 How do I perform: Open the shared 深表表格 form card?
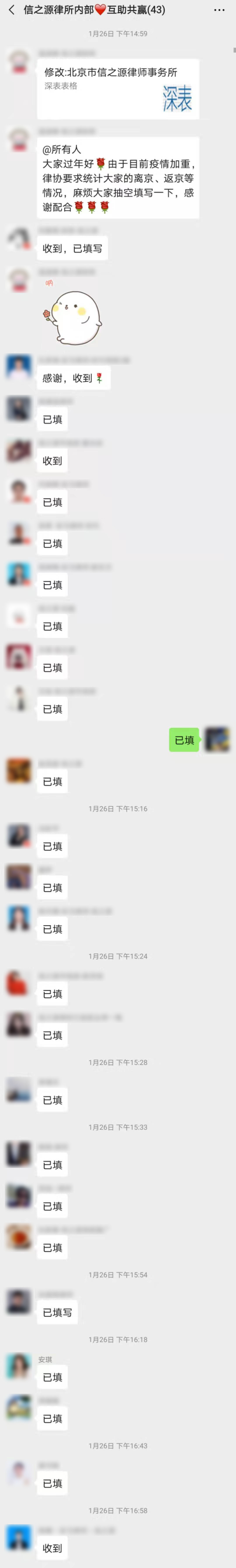(118, 89)
